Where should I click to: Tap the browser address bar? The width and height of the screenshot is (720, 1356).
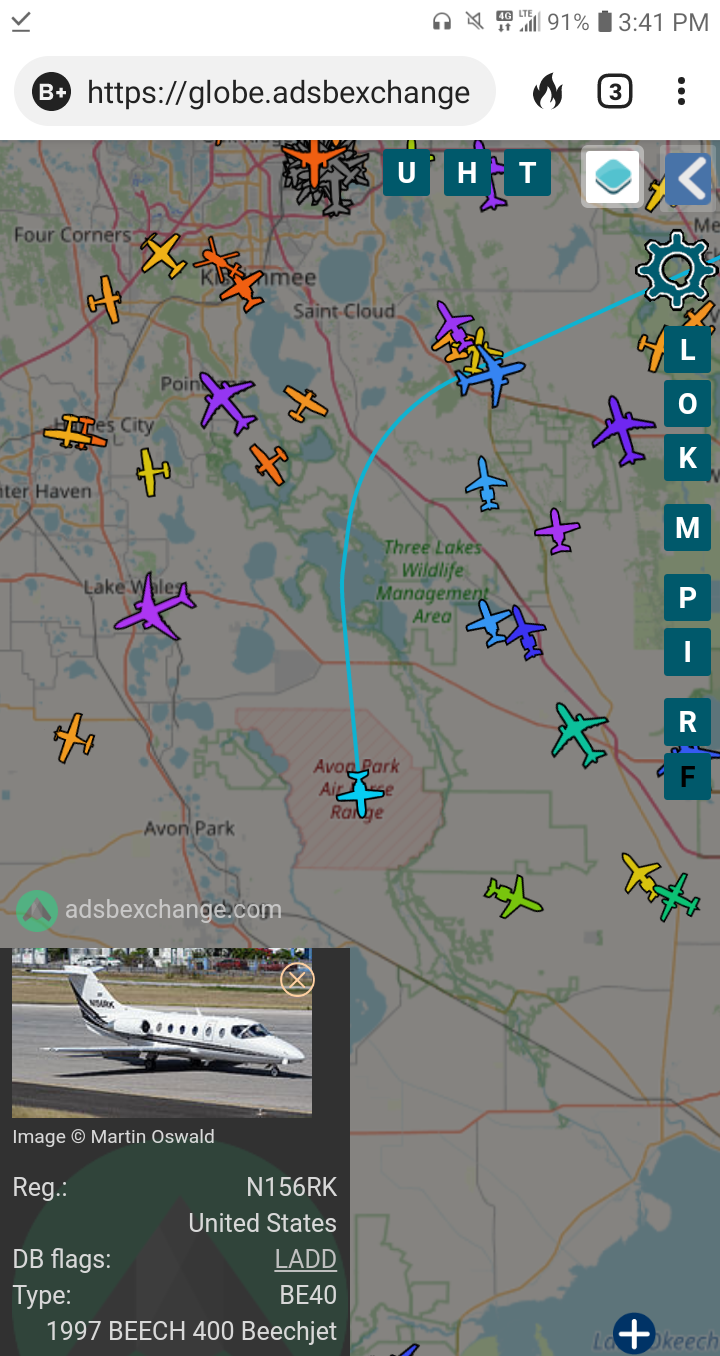(255, 92)
